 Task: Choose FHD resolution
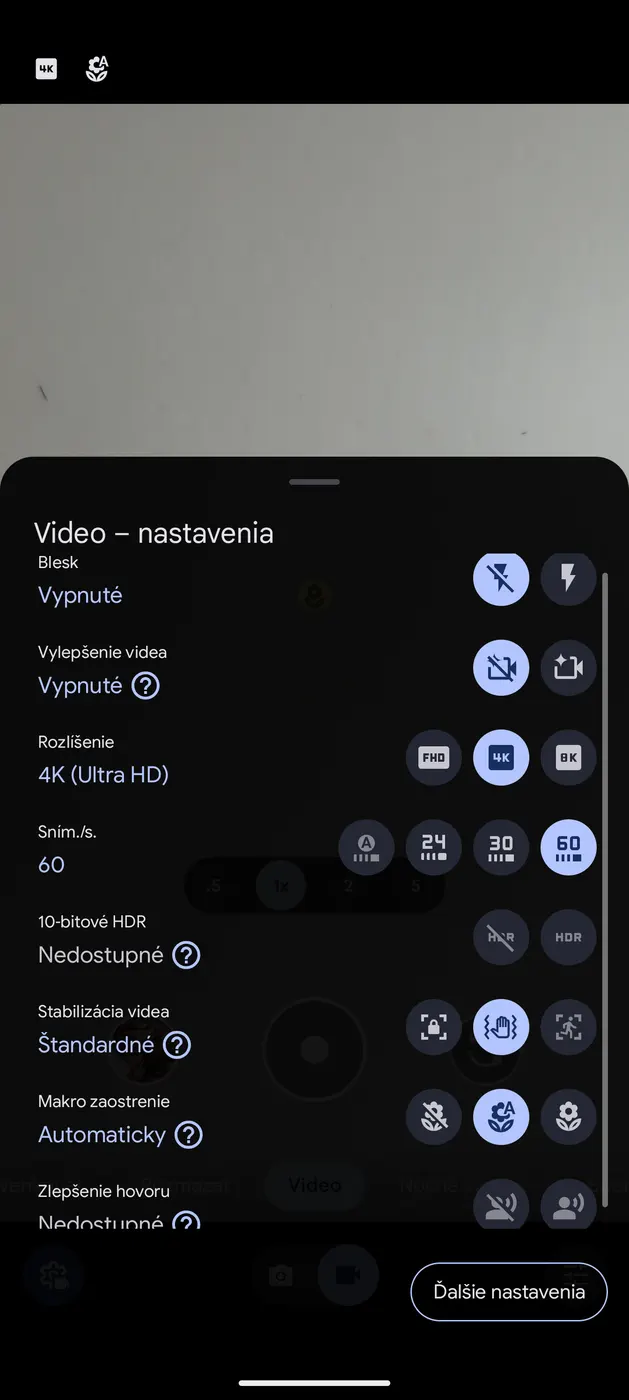coord(434,757)
